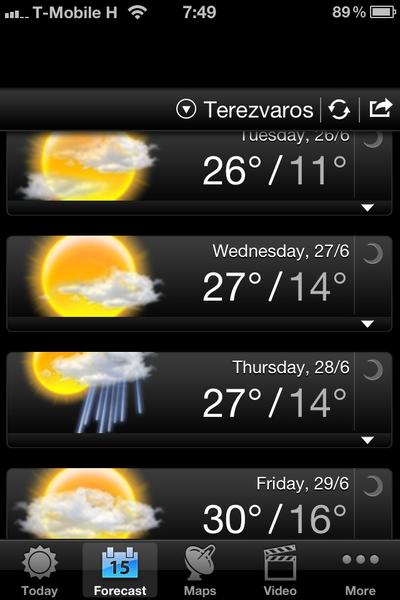Refresh the weather forecast
The height and width of the screenshot is (600, 400).
coord(339,110)
